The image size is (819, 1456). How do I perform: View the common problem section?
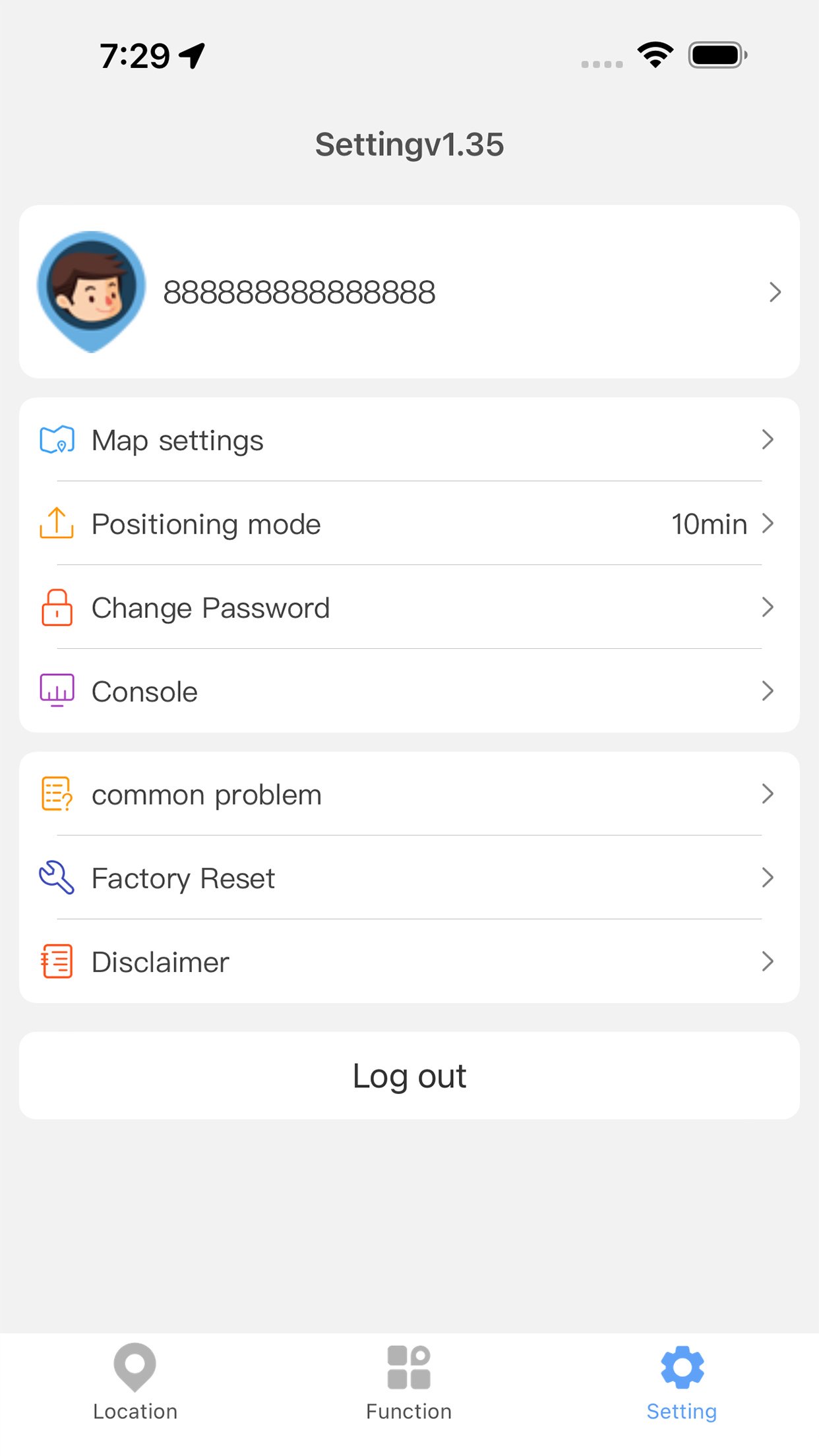tap(409, 795)
